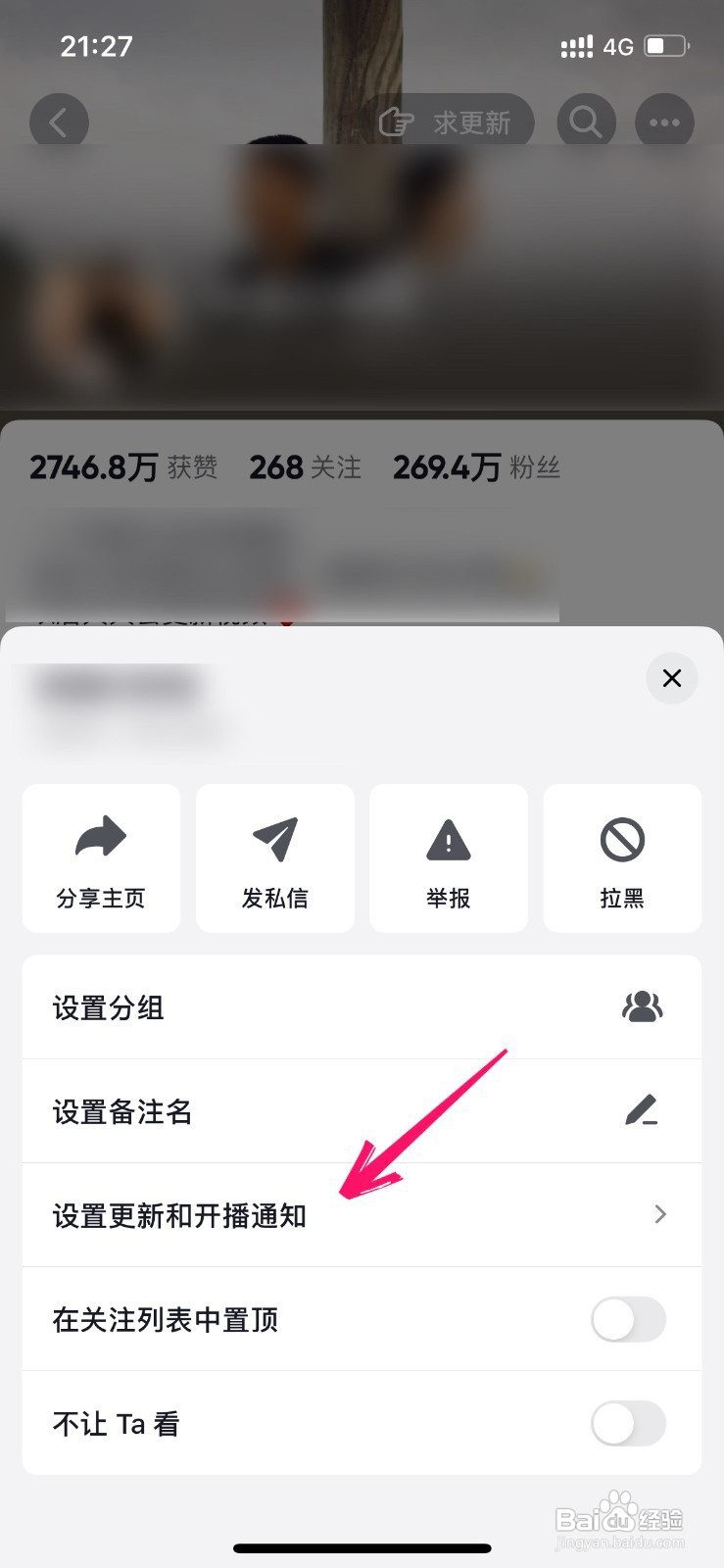724x1568 pixels.
Task: Toggle pin-to-following-list switch off
Action: point(628,1320)
